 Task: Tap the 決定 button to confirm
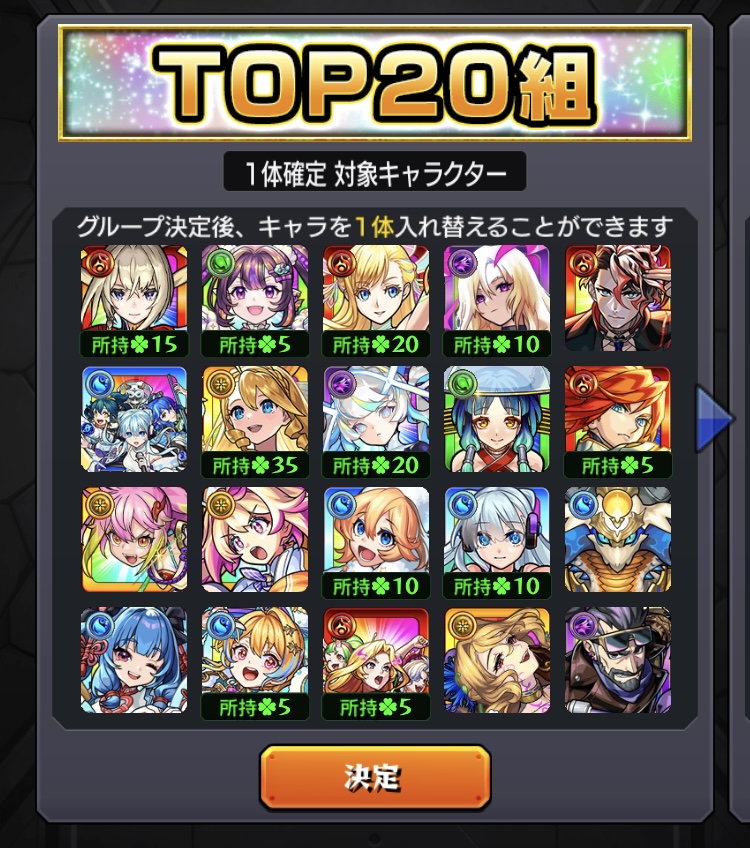pyautogui.click(x=375, y=775)
